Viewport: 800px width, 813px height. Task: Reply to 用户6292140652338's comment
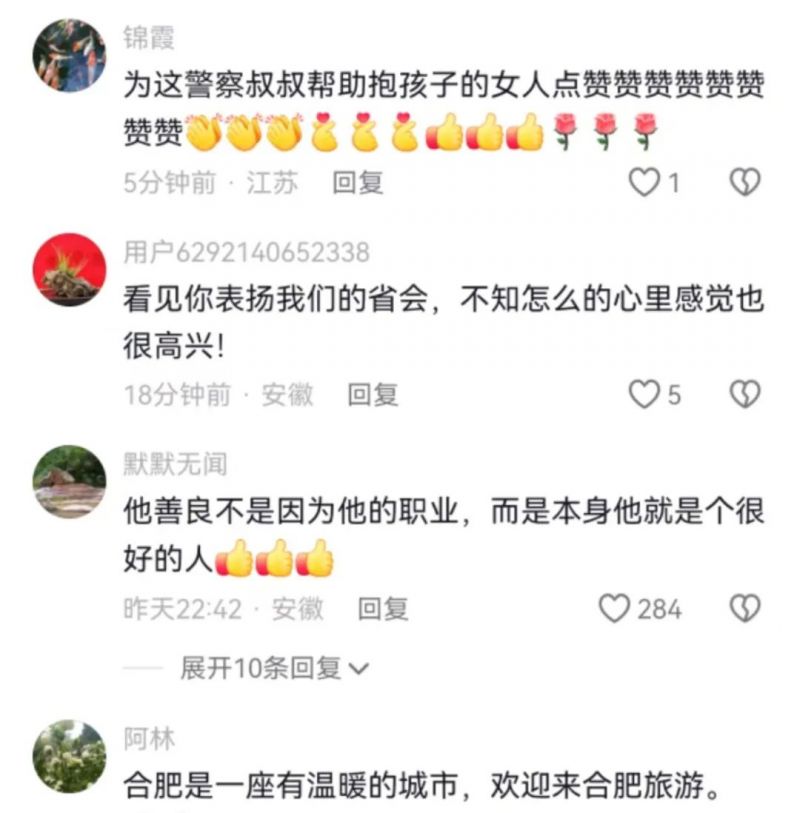click(373, 395)
